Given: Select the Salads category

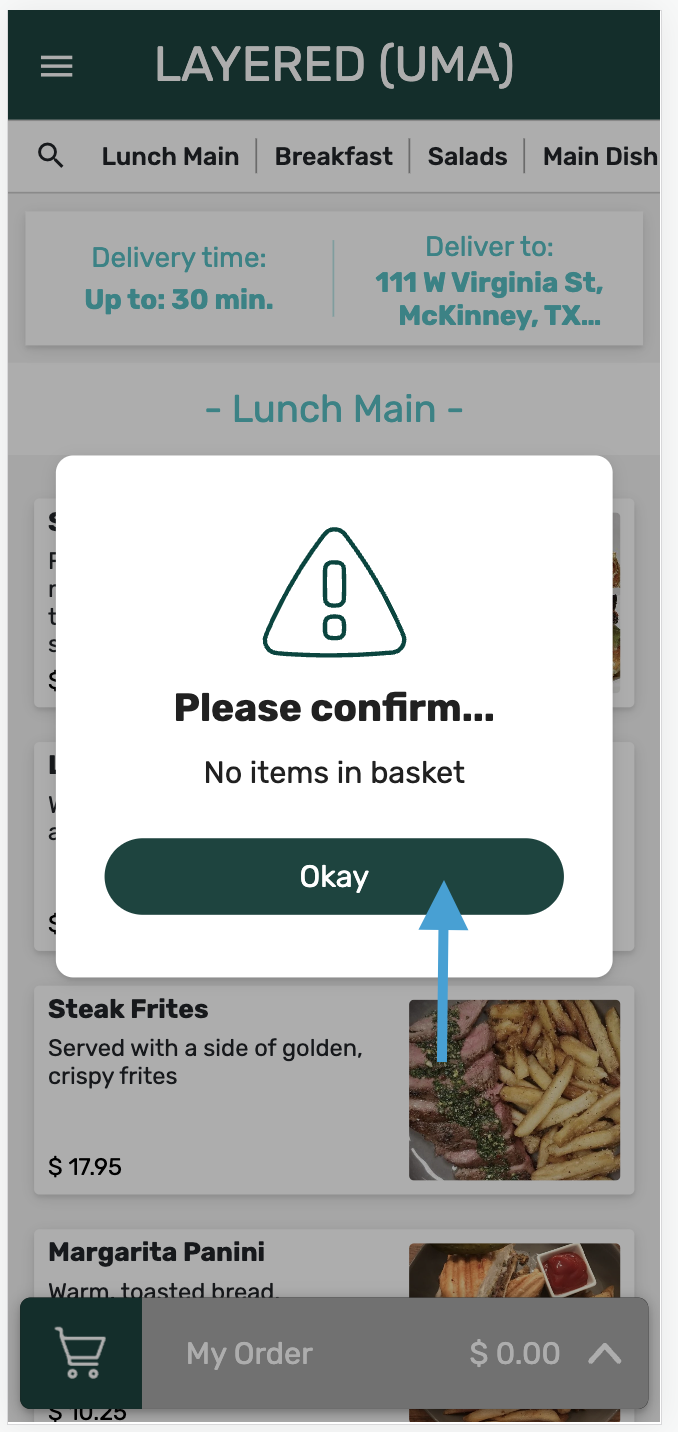Looking at the screenshot, I should (x=467, y=157).
